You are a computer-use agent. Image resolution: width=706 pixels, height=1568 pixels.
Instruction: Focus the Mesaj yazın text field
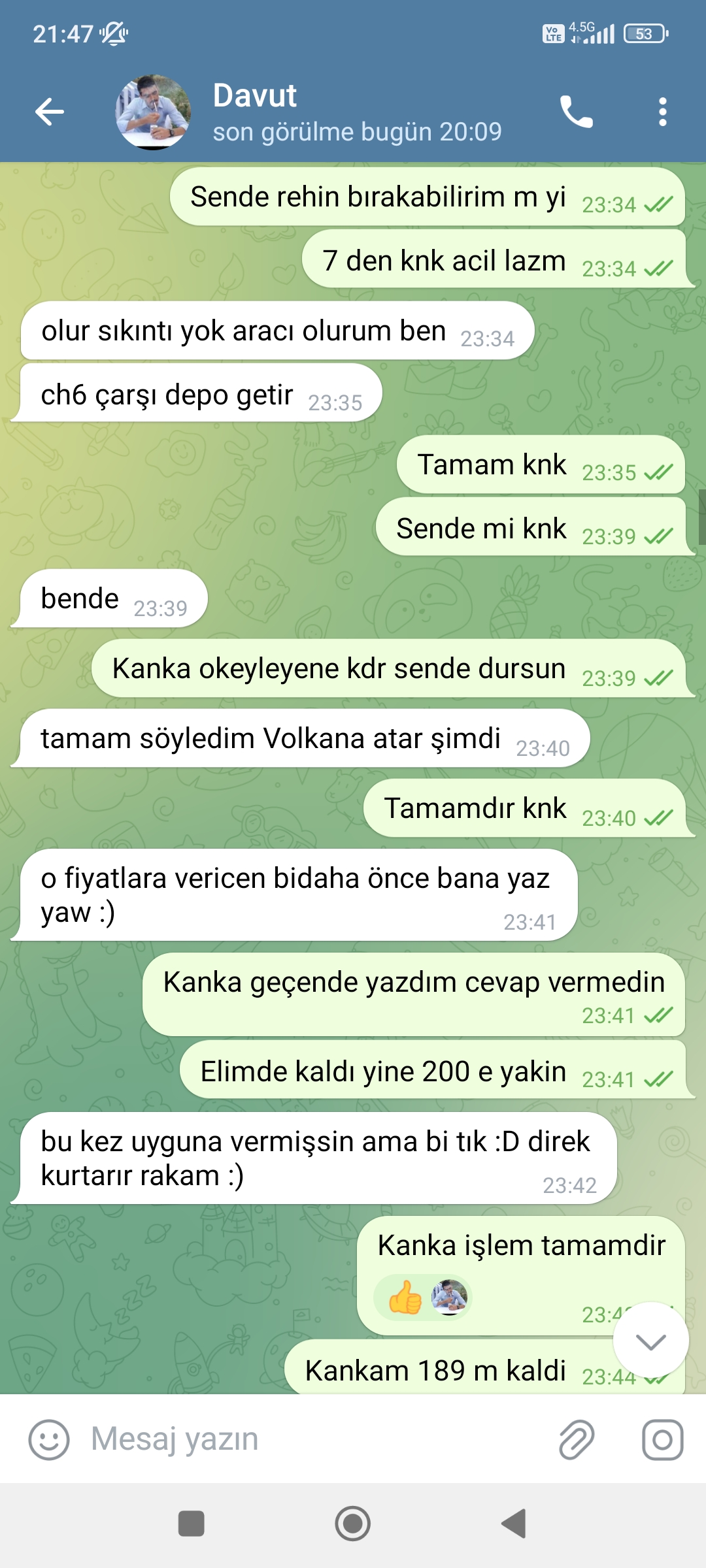[314, 1439]
